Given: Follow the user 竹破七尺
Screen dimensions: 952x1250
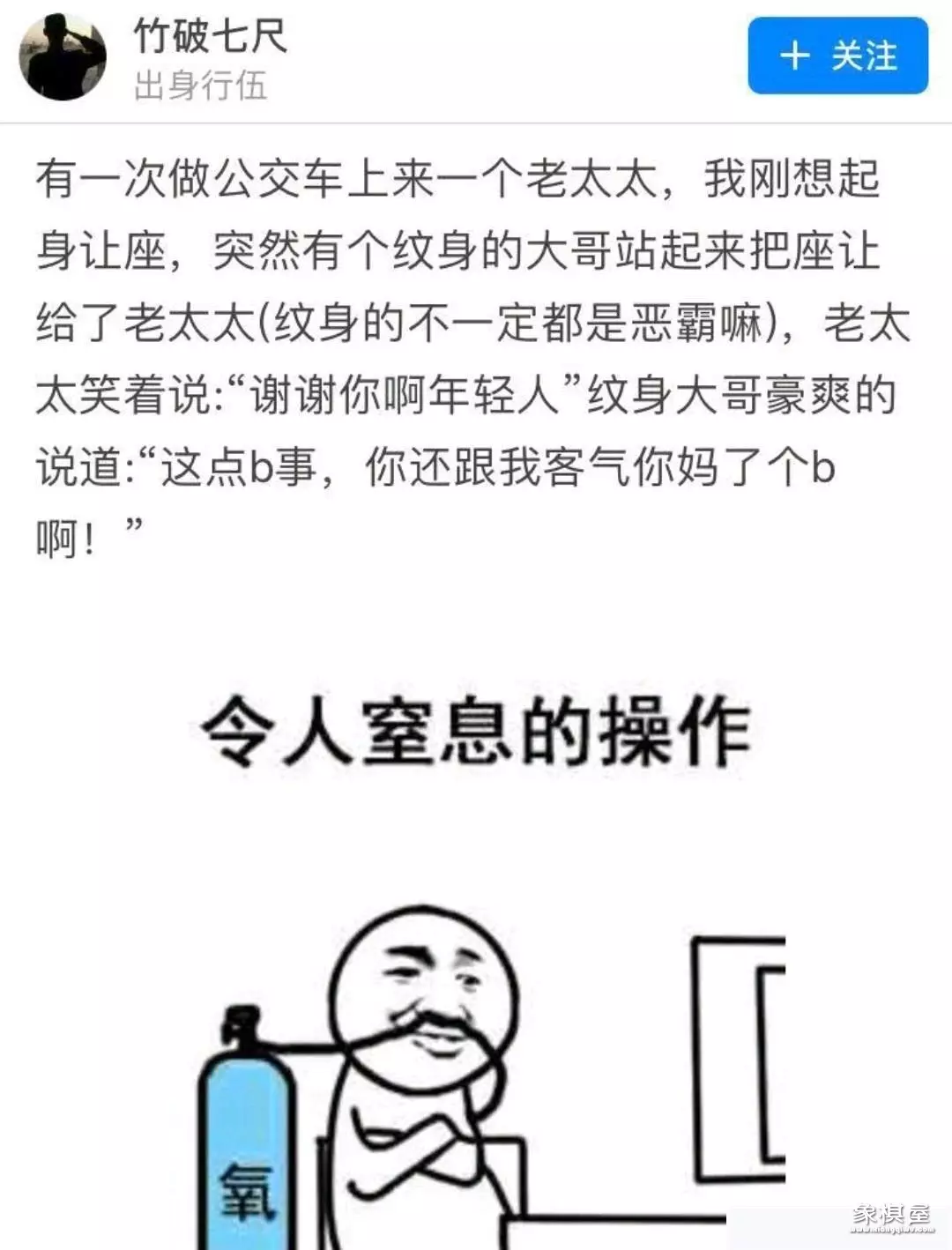Looking at the screenshot, I should pos(837,56).
